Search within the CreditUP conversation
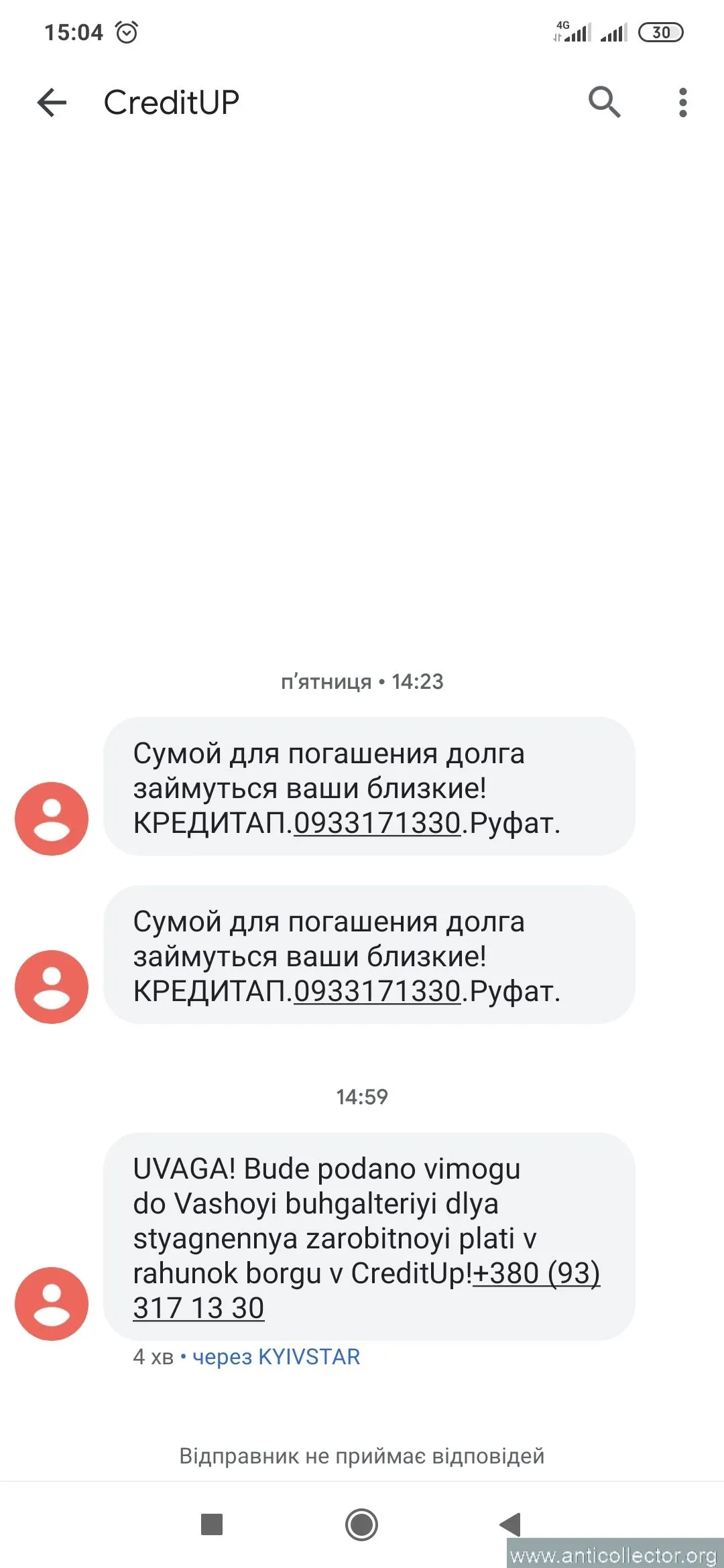Image resolution: width=724 pixels, height=1568 pixels. pos(604,103)
